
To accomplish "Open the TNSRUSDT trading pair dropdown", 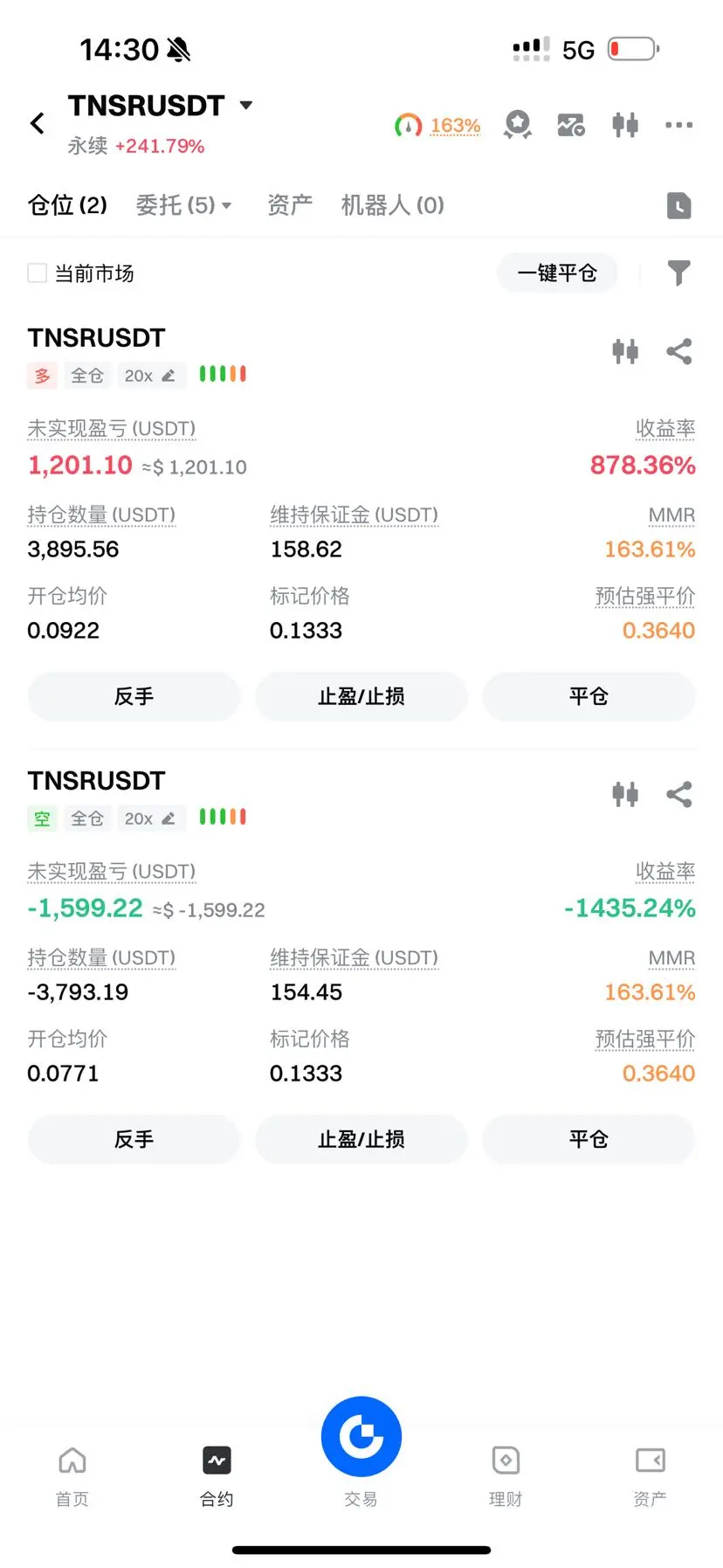I will [x=245, y=106].
